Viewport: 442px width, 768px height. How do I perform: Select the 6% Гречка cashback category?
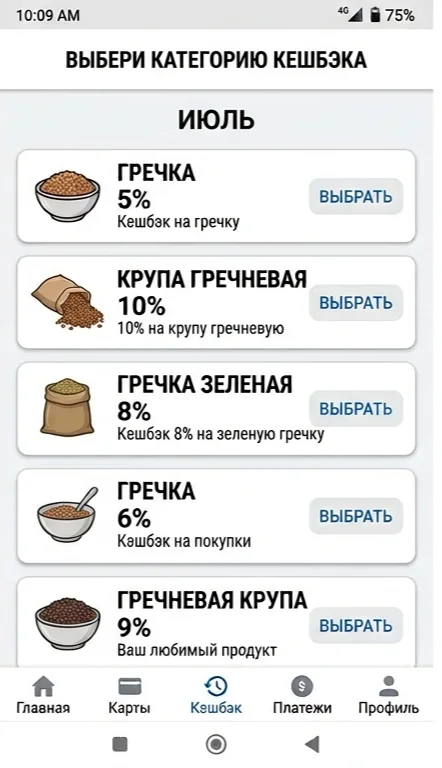(x=356, y=516)
